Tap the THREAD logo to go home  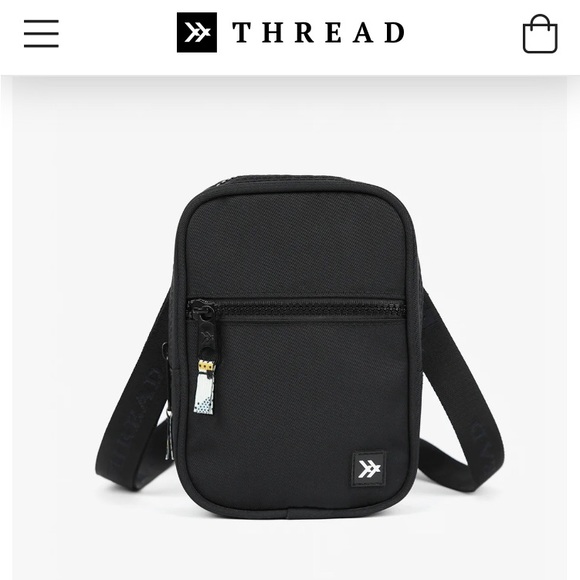click(291, 33)
